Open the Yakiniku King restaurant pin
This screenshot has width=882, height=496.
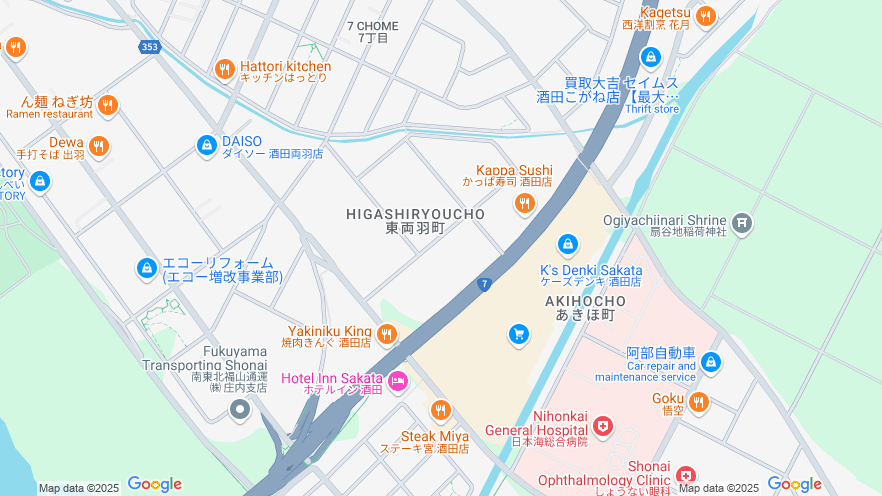coord(387,334)
